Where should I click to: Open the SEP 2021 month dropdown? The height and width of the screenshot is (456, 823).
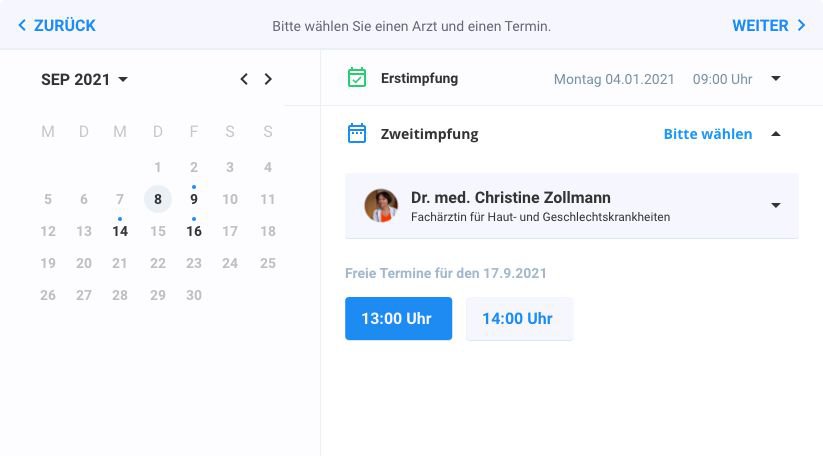85,79
